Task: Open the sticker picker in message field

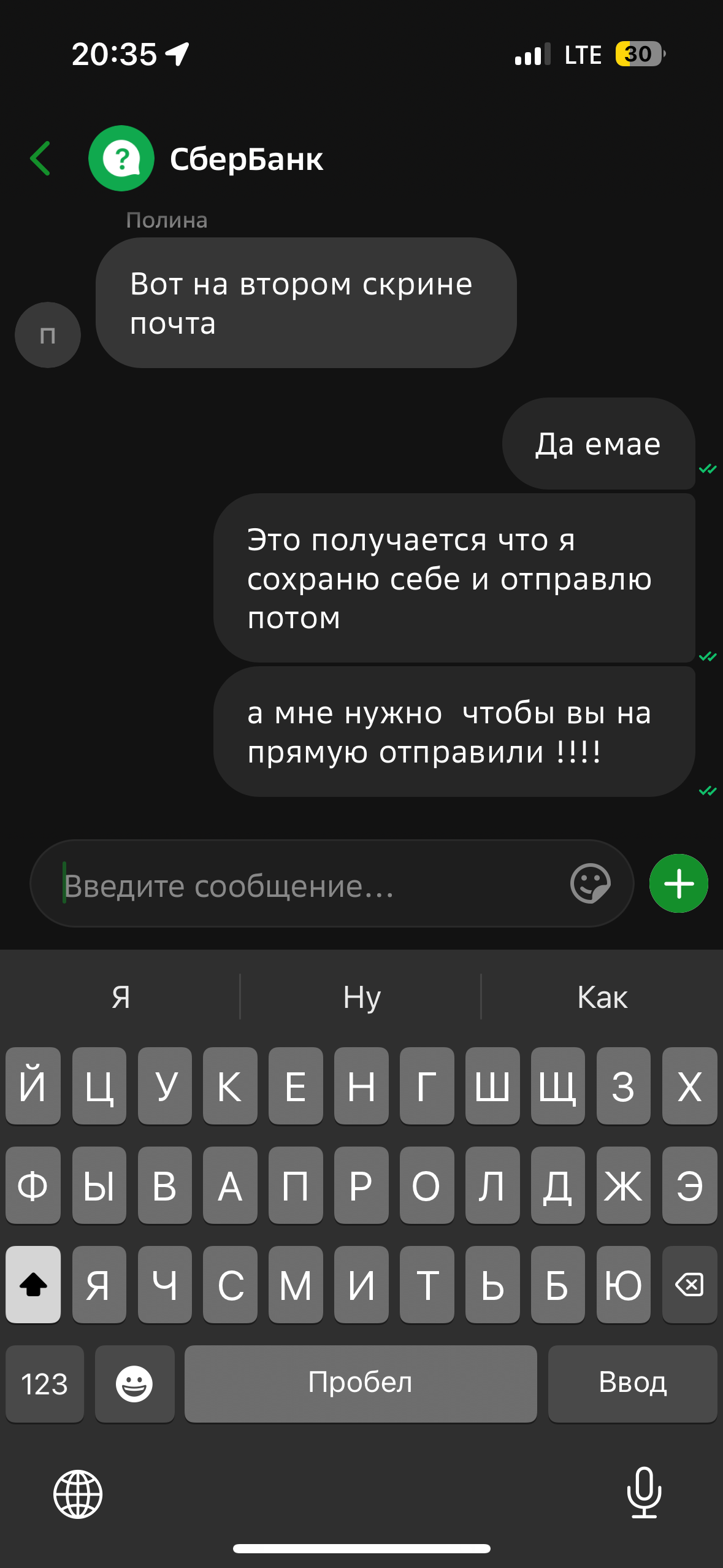Action: (x=590, y=884)
